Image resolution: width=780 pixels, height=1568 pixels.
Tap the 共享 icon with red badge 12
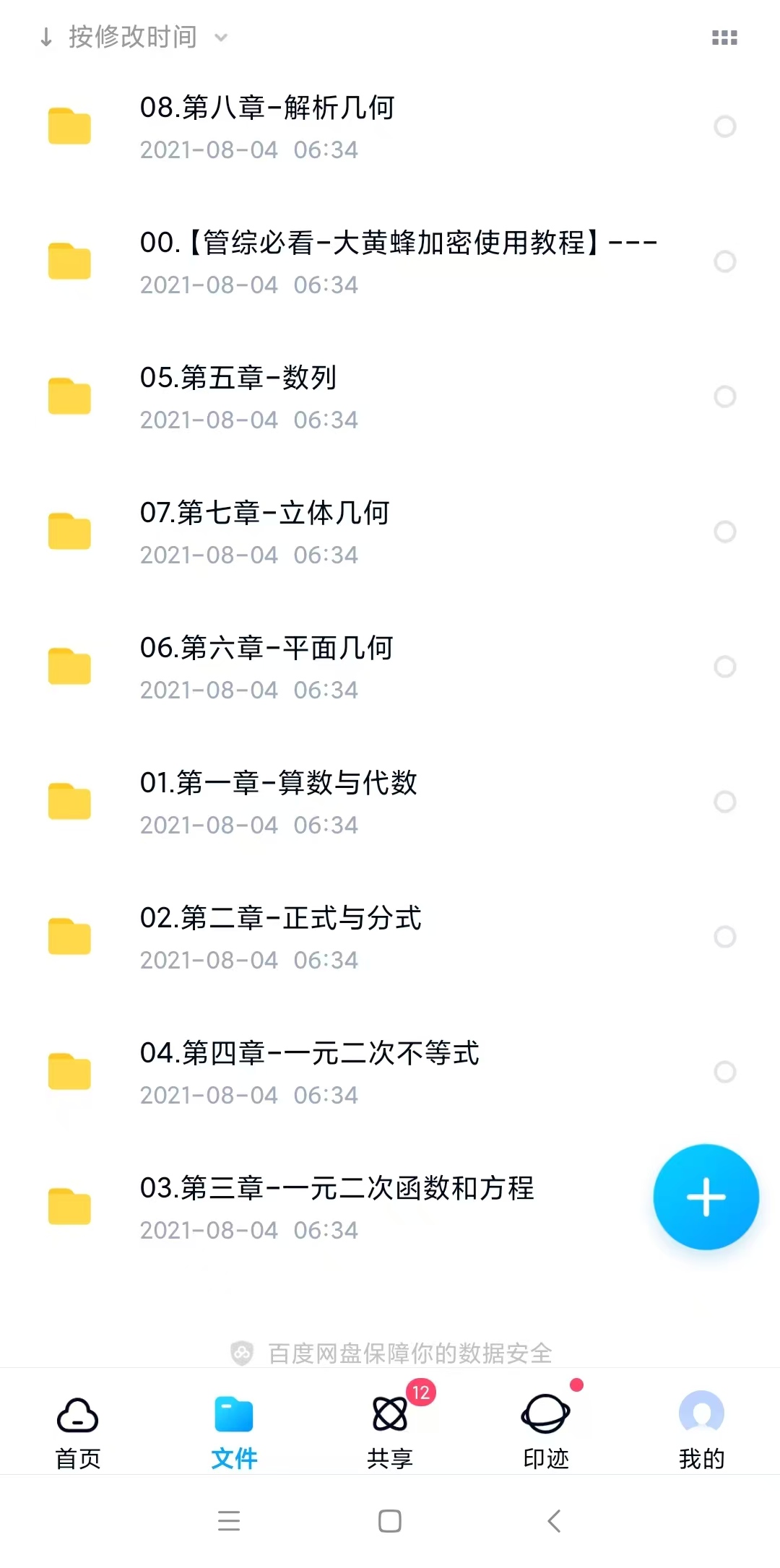pyautogui.click(x=390, y=1414)
